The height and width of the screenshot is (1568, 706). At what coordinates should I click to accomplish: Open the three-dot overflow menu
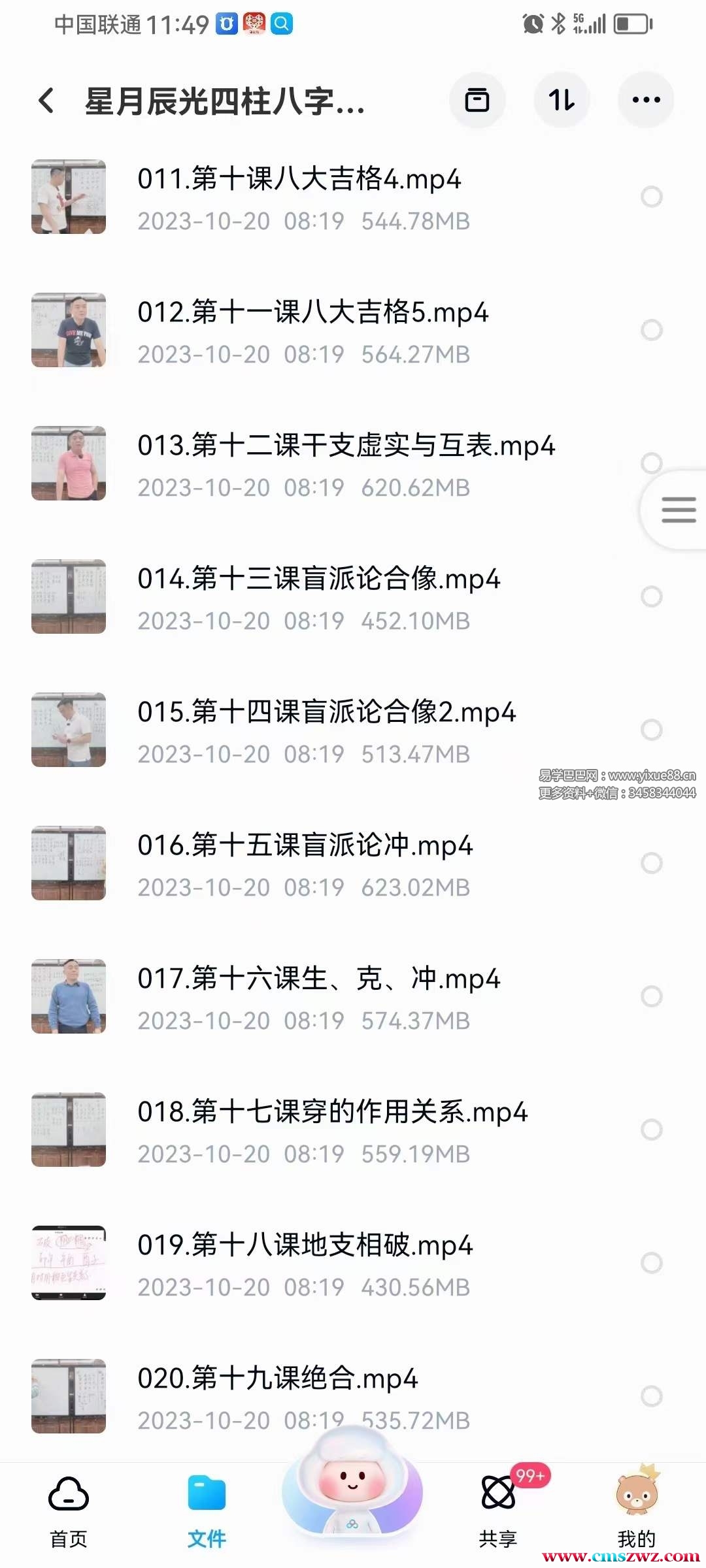tap(646, 100)
